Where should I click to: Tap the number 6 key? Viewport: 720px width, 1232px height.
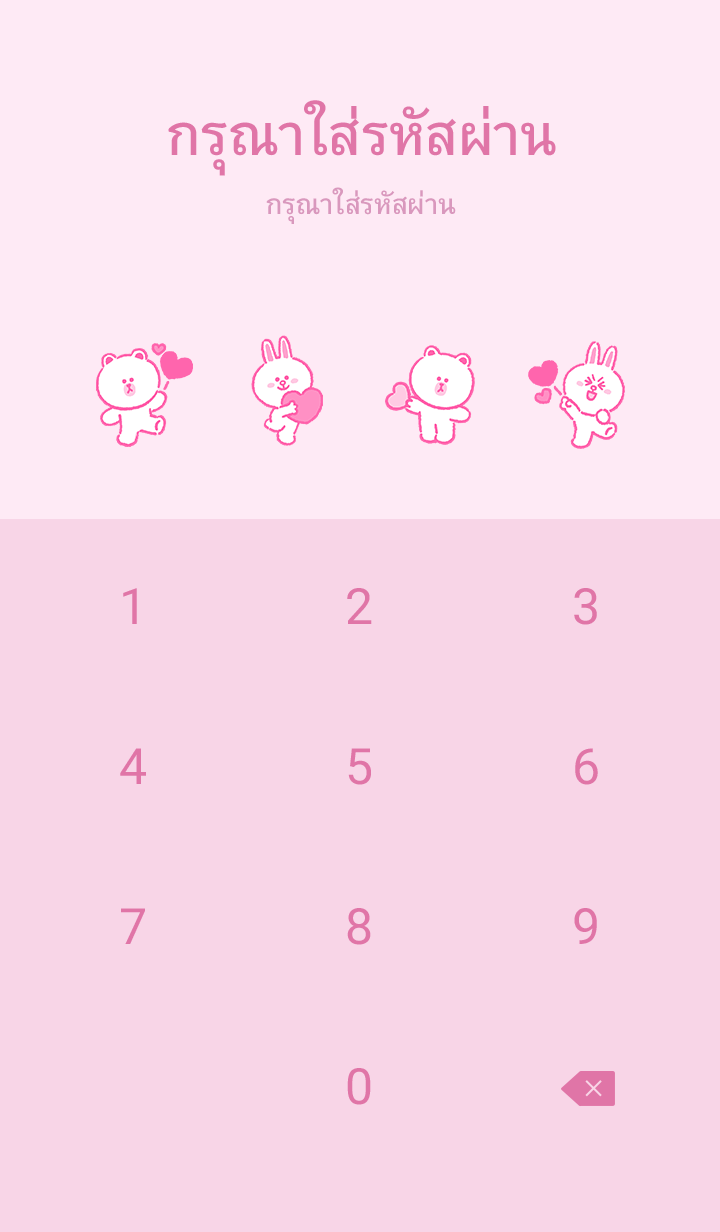tap(585, 767)
